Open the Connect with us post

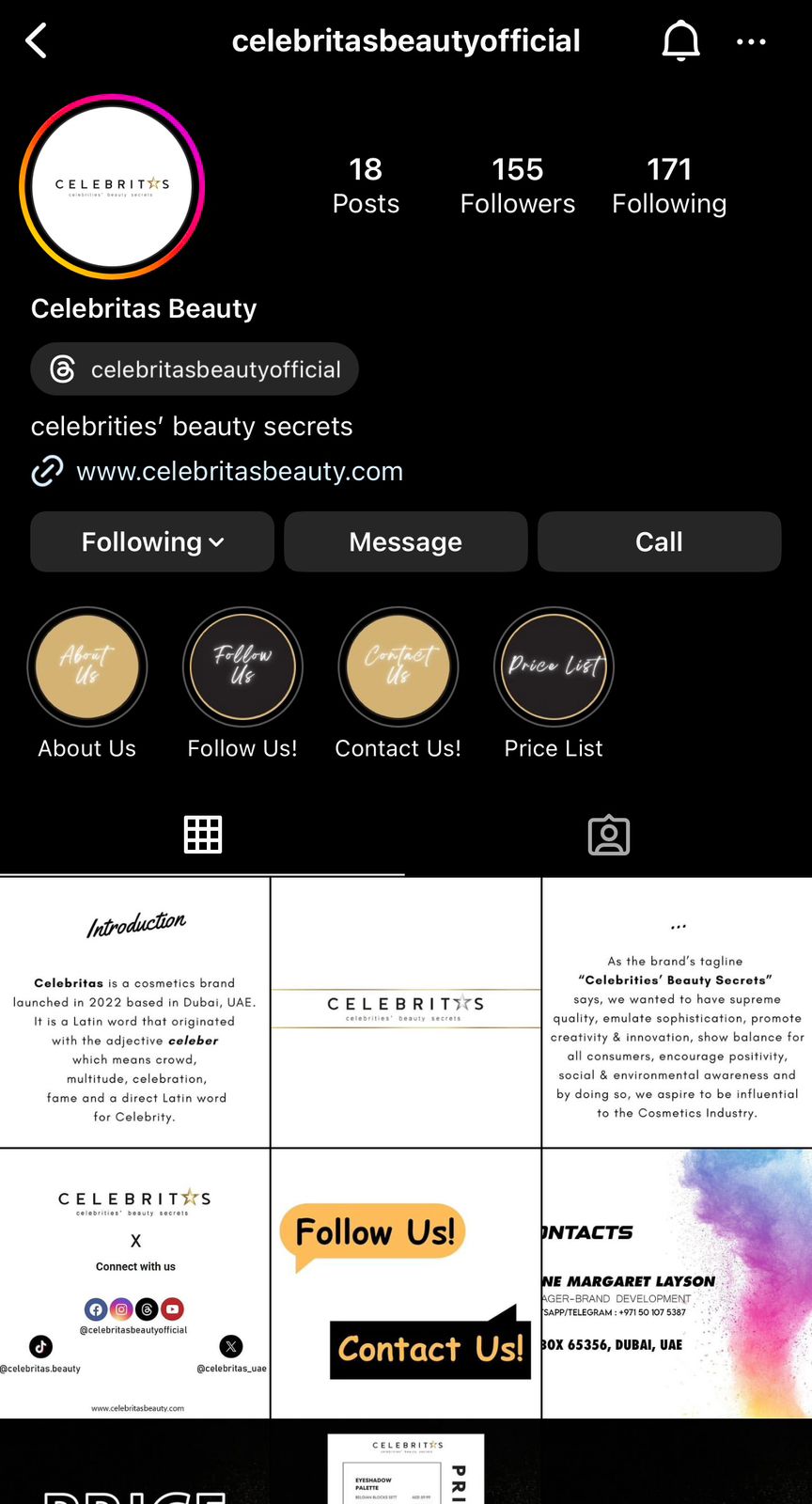(x=134, y=1283)
